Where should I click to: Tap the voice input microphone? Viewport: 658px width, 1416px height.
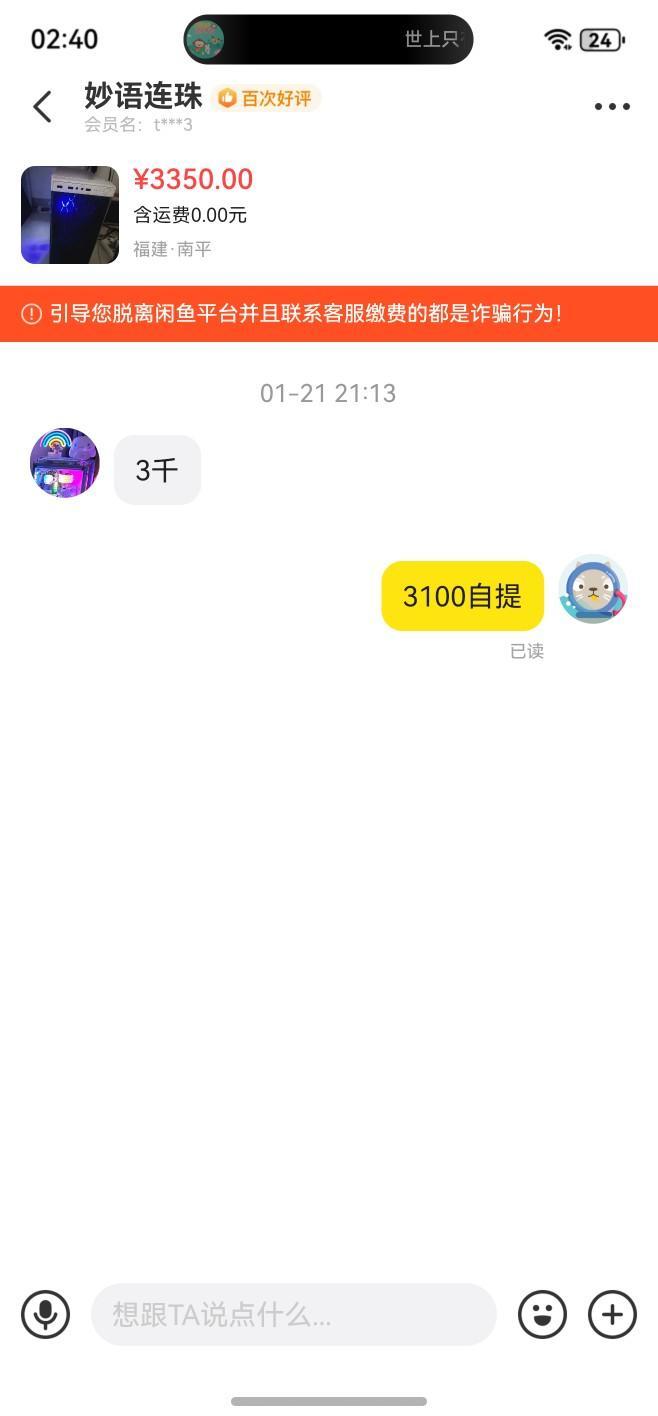(x=46, y=1313)
